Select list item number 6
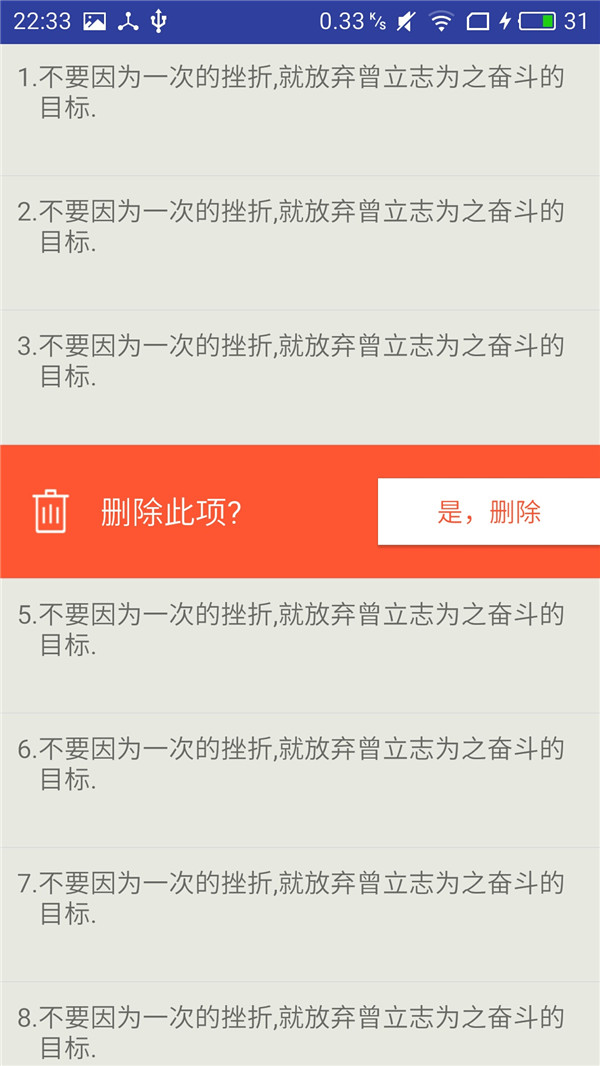The height and width of the screenshot is (1066, 600). click(300, 778)
